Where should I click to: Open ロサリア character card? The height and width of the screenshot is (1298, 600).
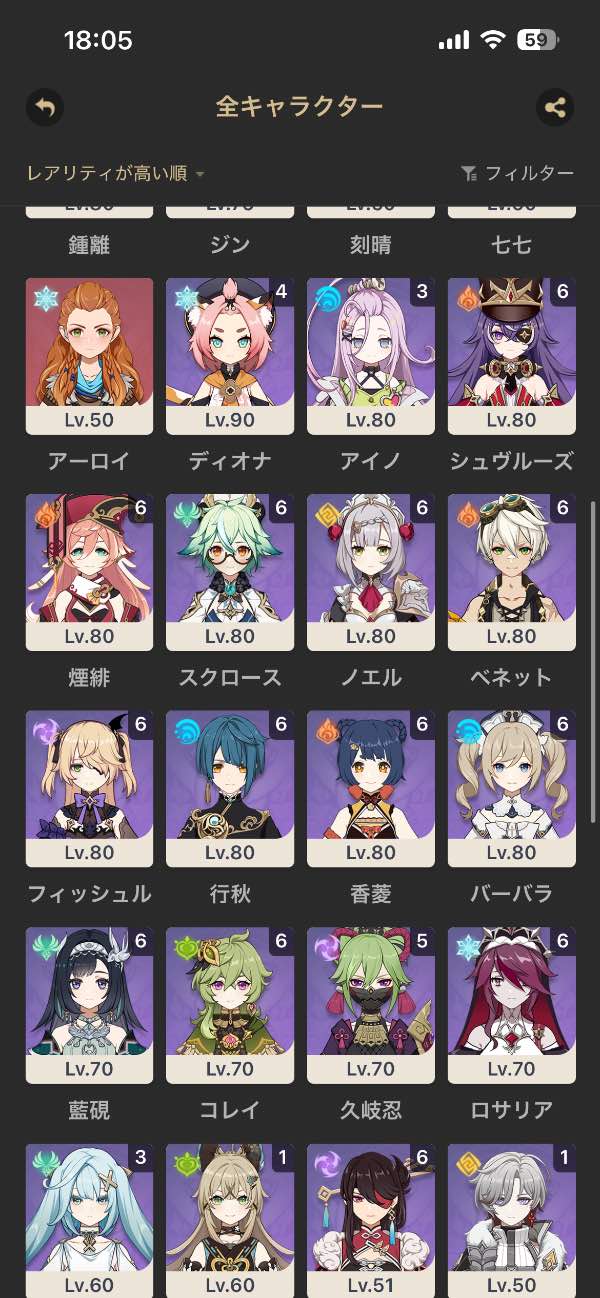(512, 1003)
